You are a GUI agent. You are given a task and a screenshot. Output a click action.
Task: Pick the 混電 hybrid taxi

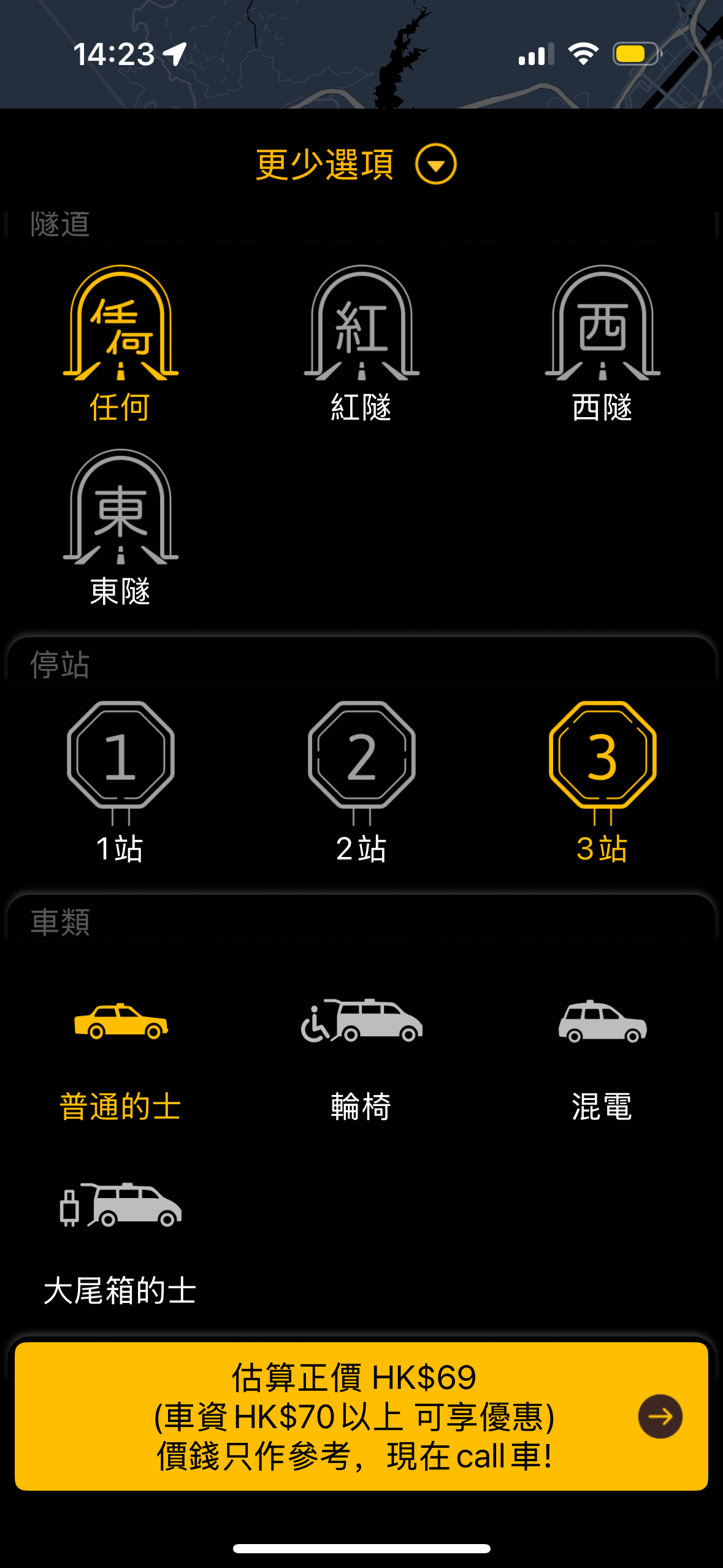(x=602, y=1056)
